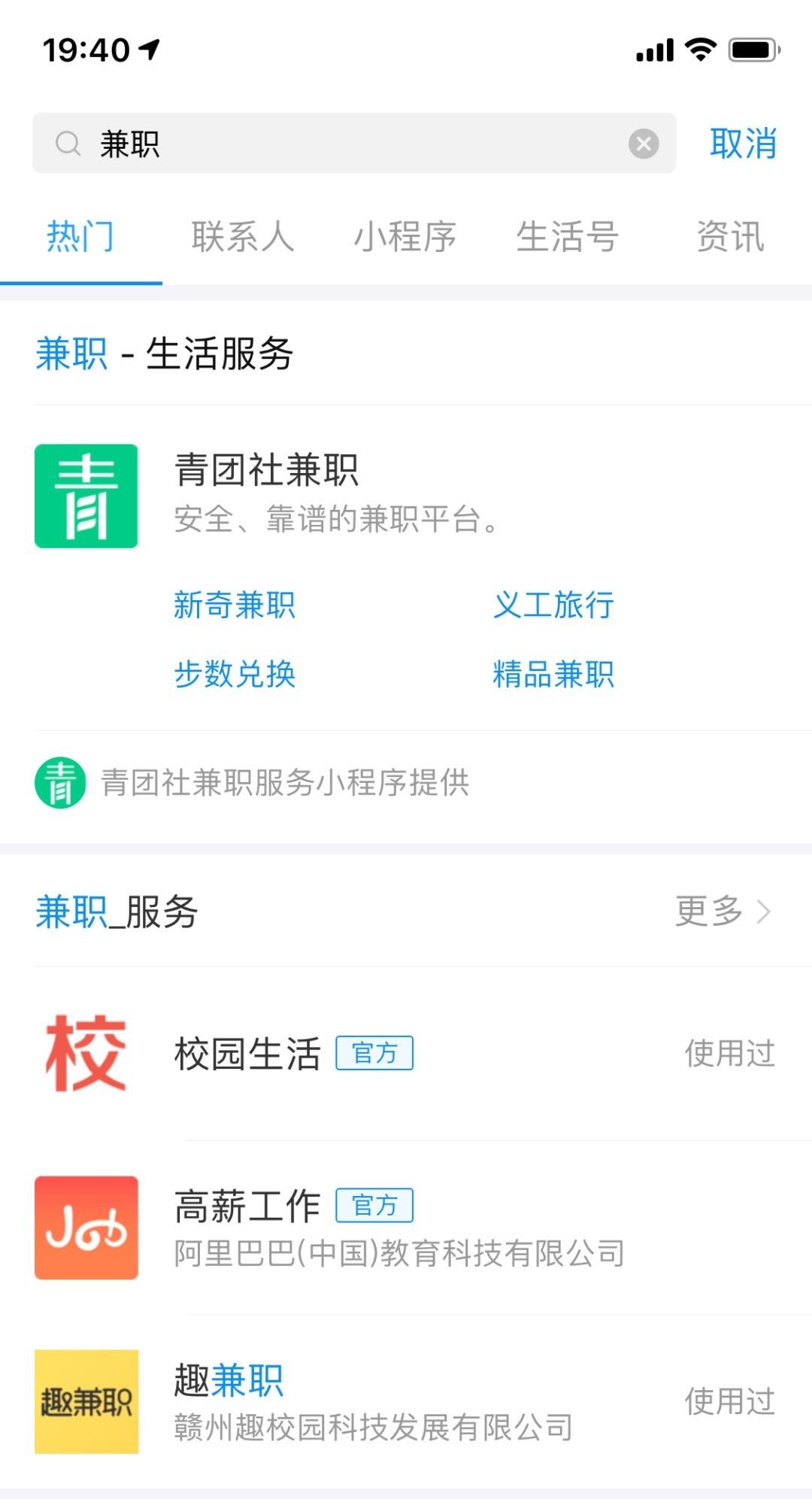
Task: Tap the 青团社兼职服务小程序提供 provider row
Action: [x=286, y=782]
